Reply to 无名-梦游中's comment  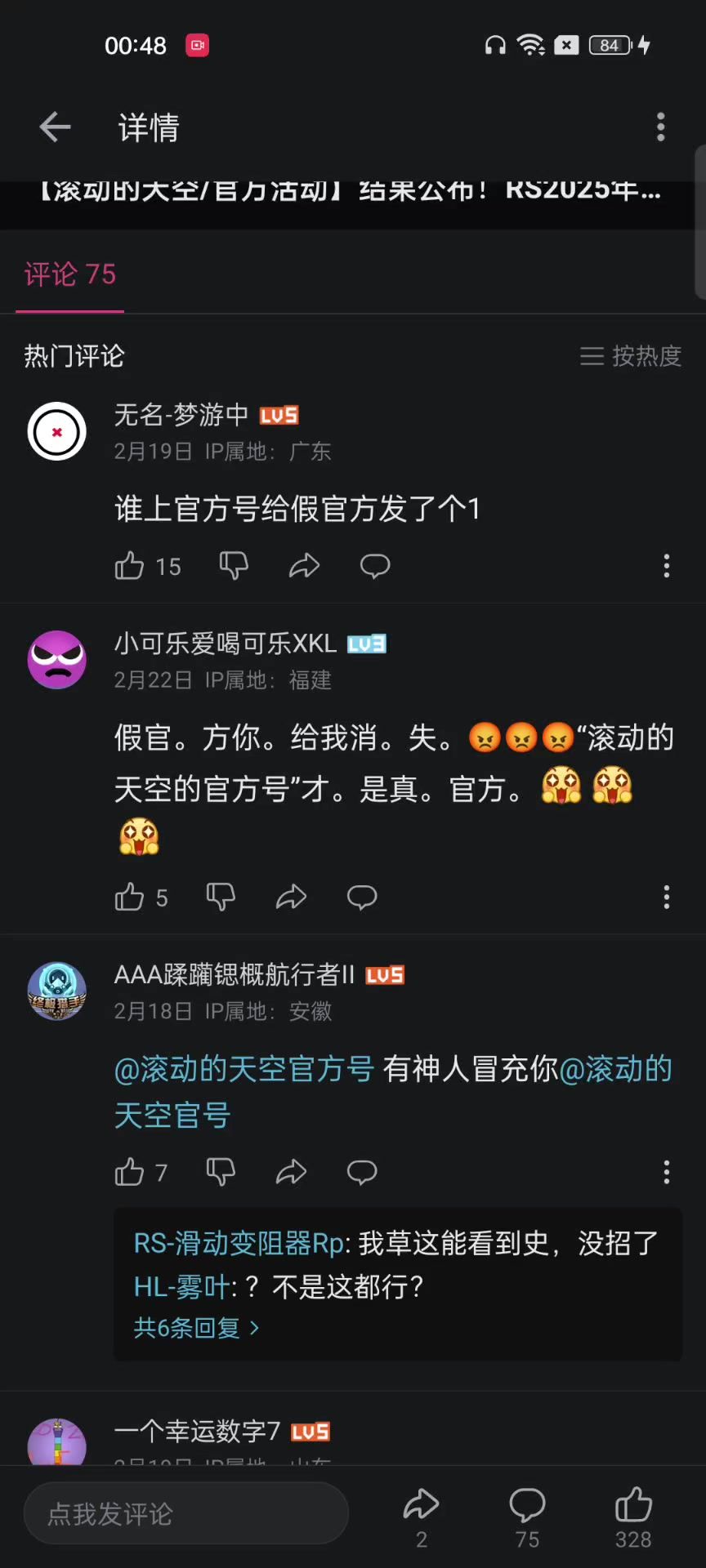tap(375, 566)
